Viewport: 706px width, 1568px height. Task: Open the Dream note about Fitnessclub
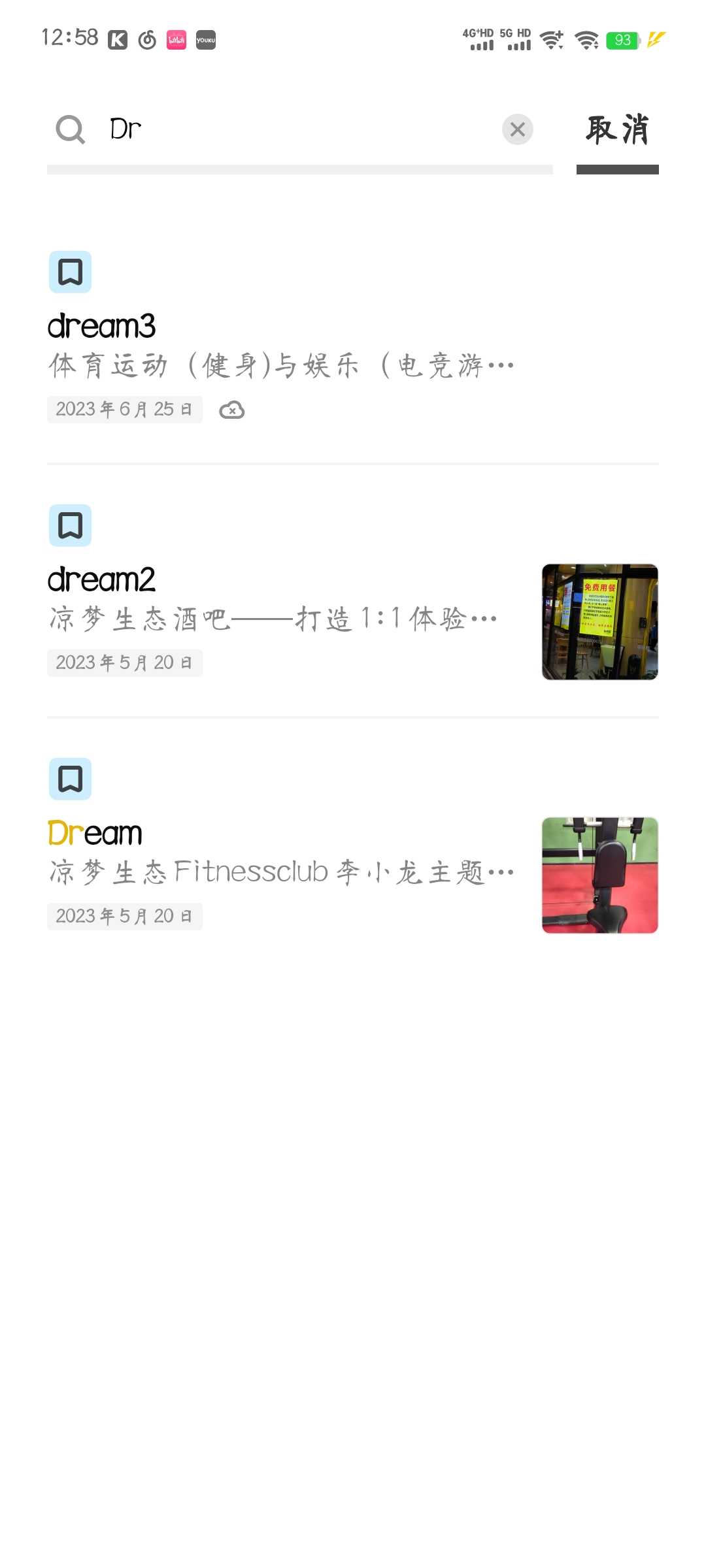353,844
